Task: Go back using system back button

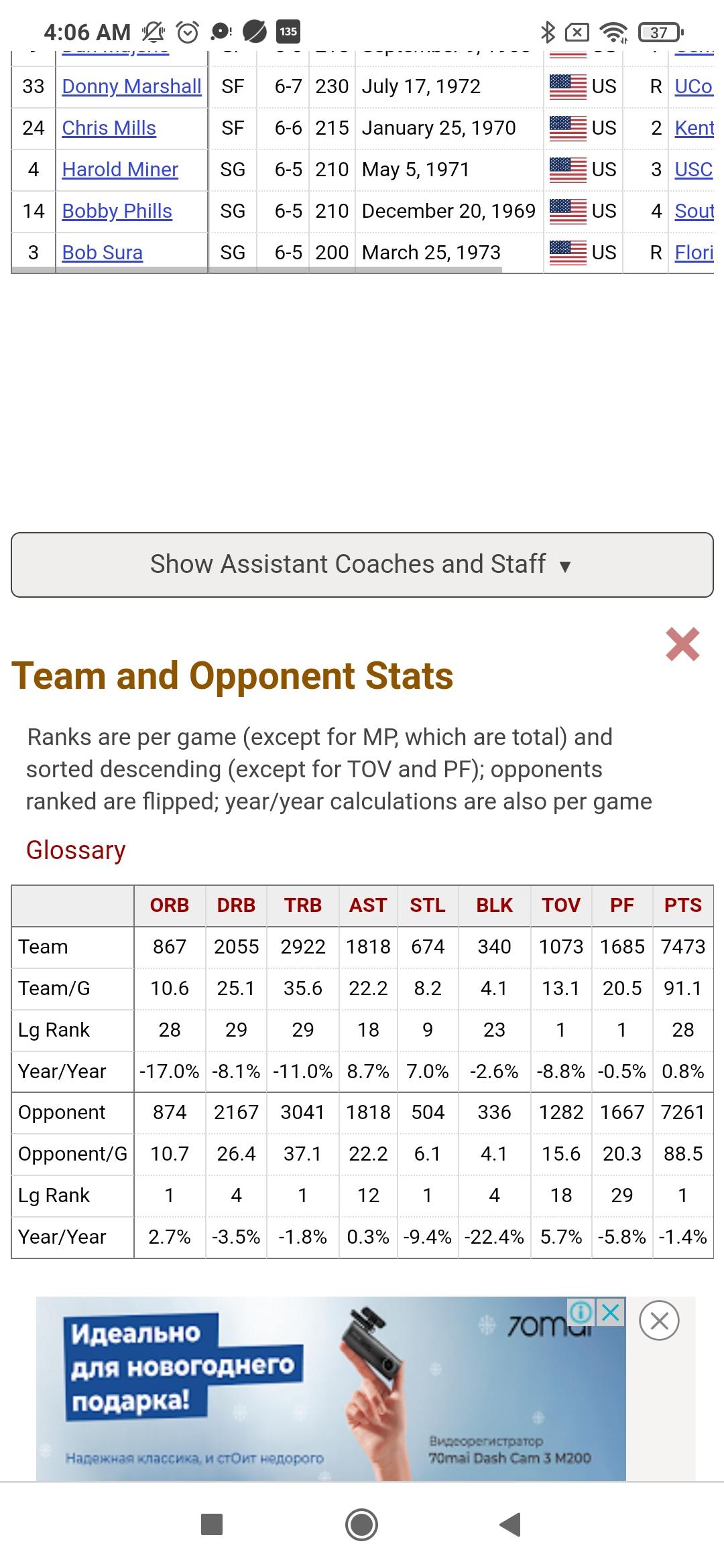Action: click(510, 1524)
